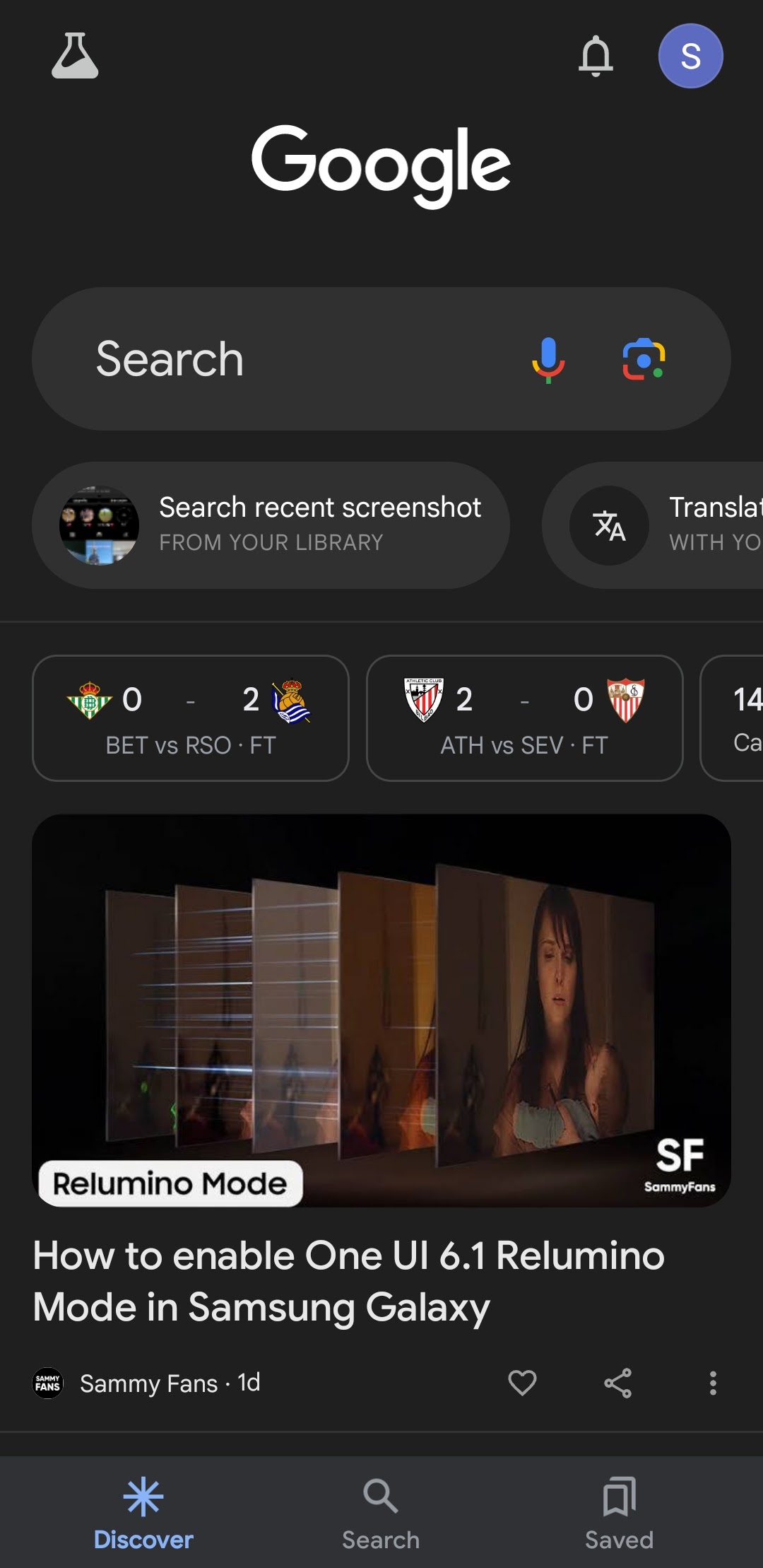Launch Google Lens camera search

pyautogui.click(x=644, y=359)
